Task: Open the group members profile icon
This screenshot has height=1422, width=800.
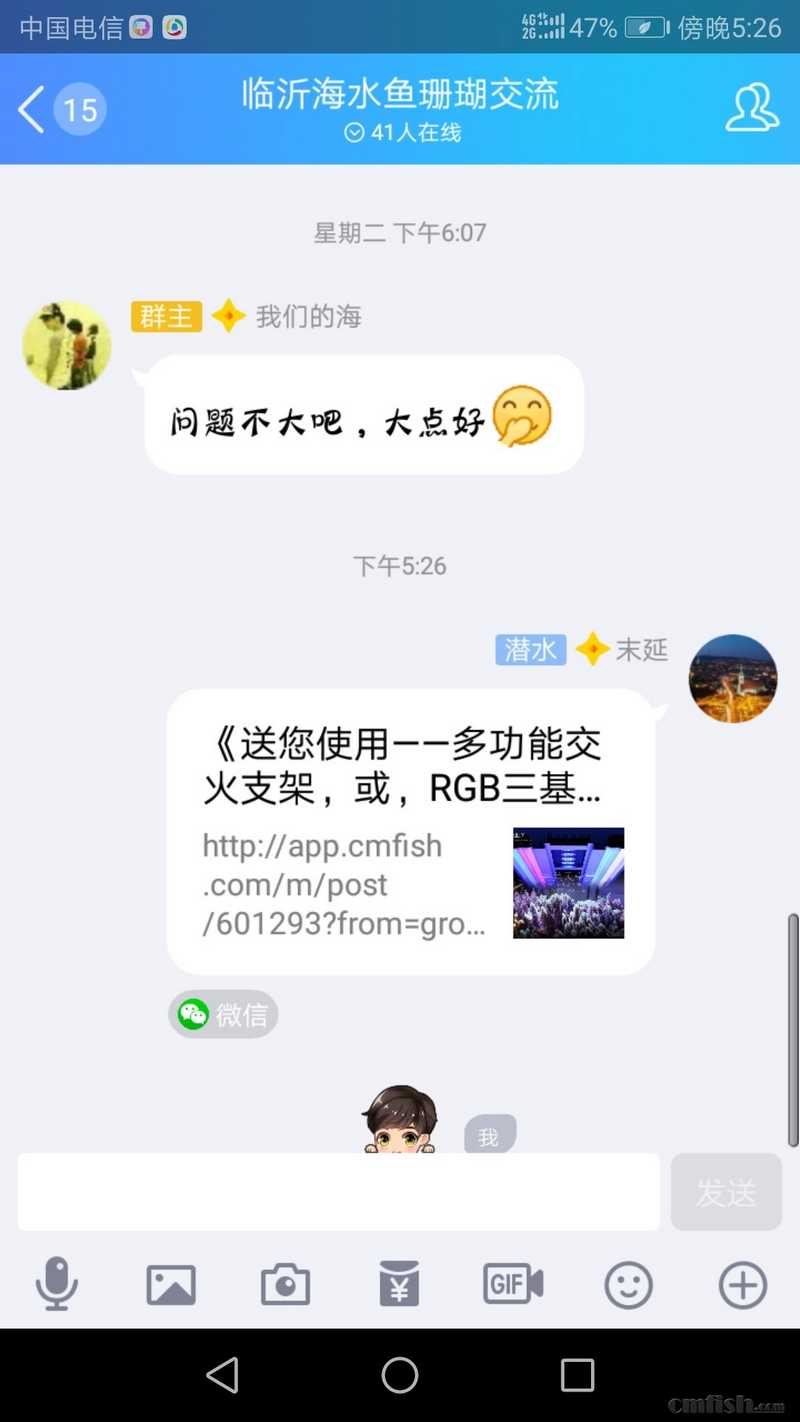Action: click(x=751, y=108)
